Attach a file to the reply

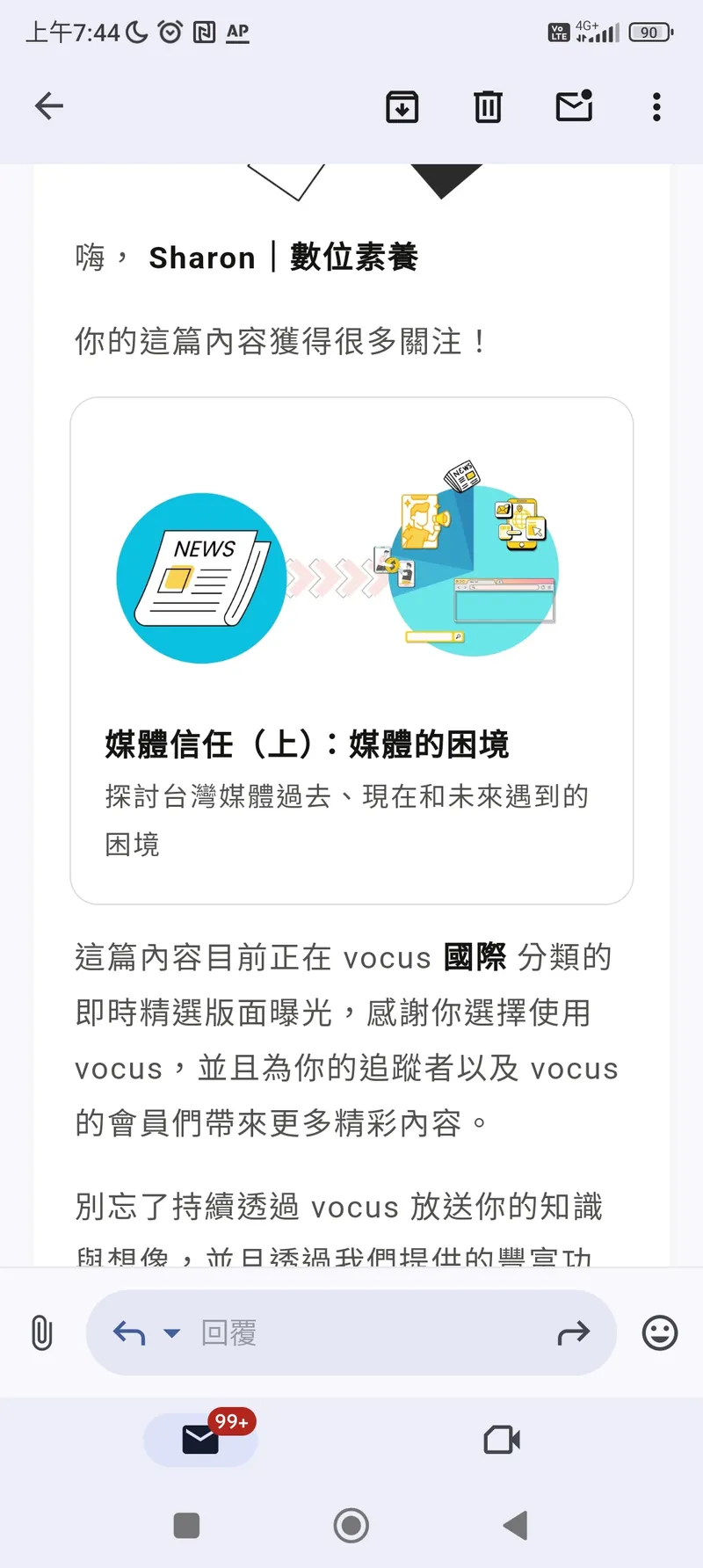tap(41, 1332)
